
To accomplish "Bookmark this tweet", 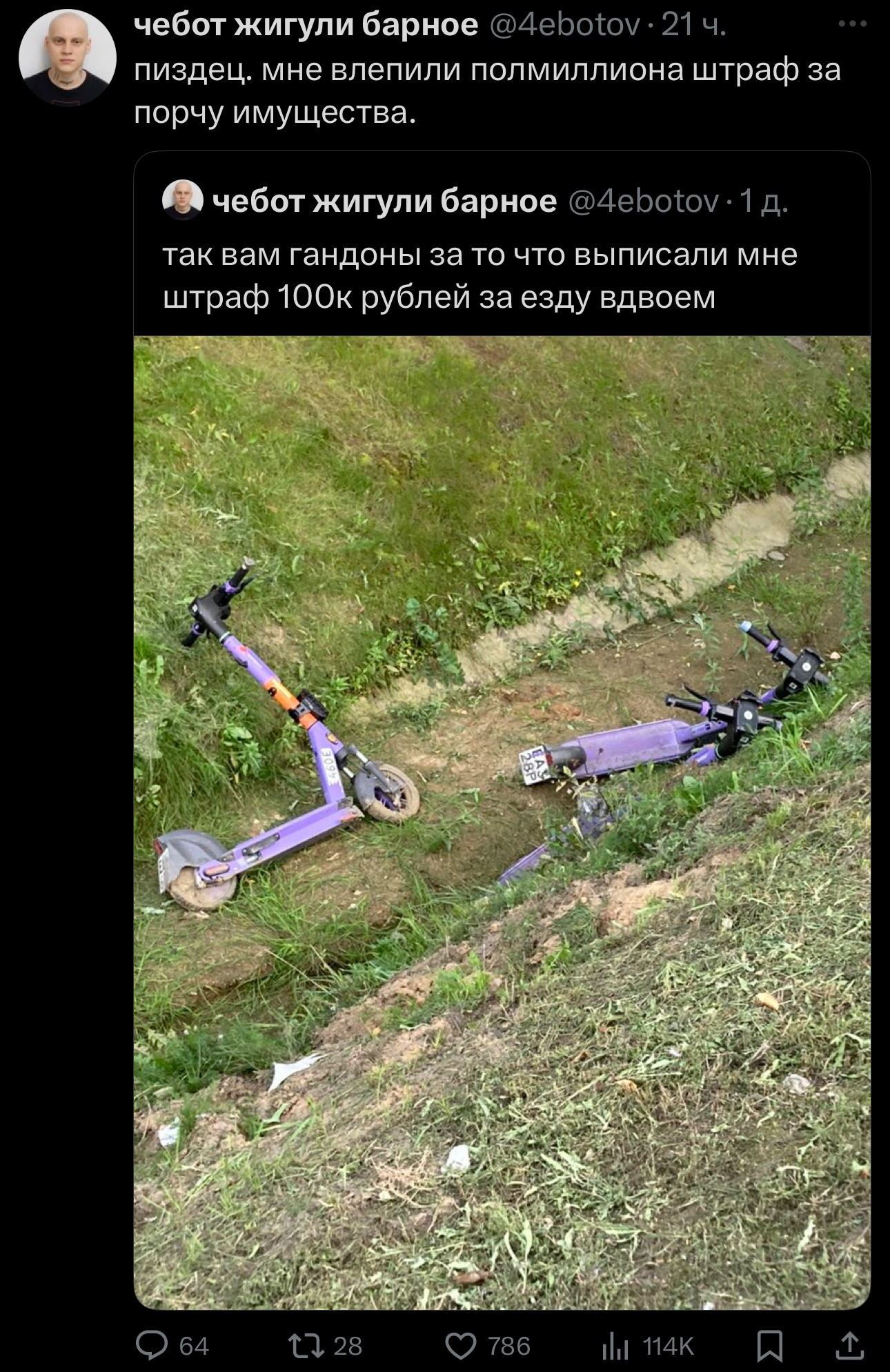I will pos(769,1345).
